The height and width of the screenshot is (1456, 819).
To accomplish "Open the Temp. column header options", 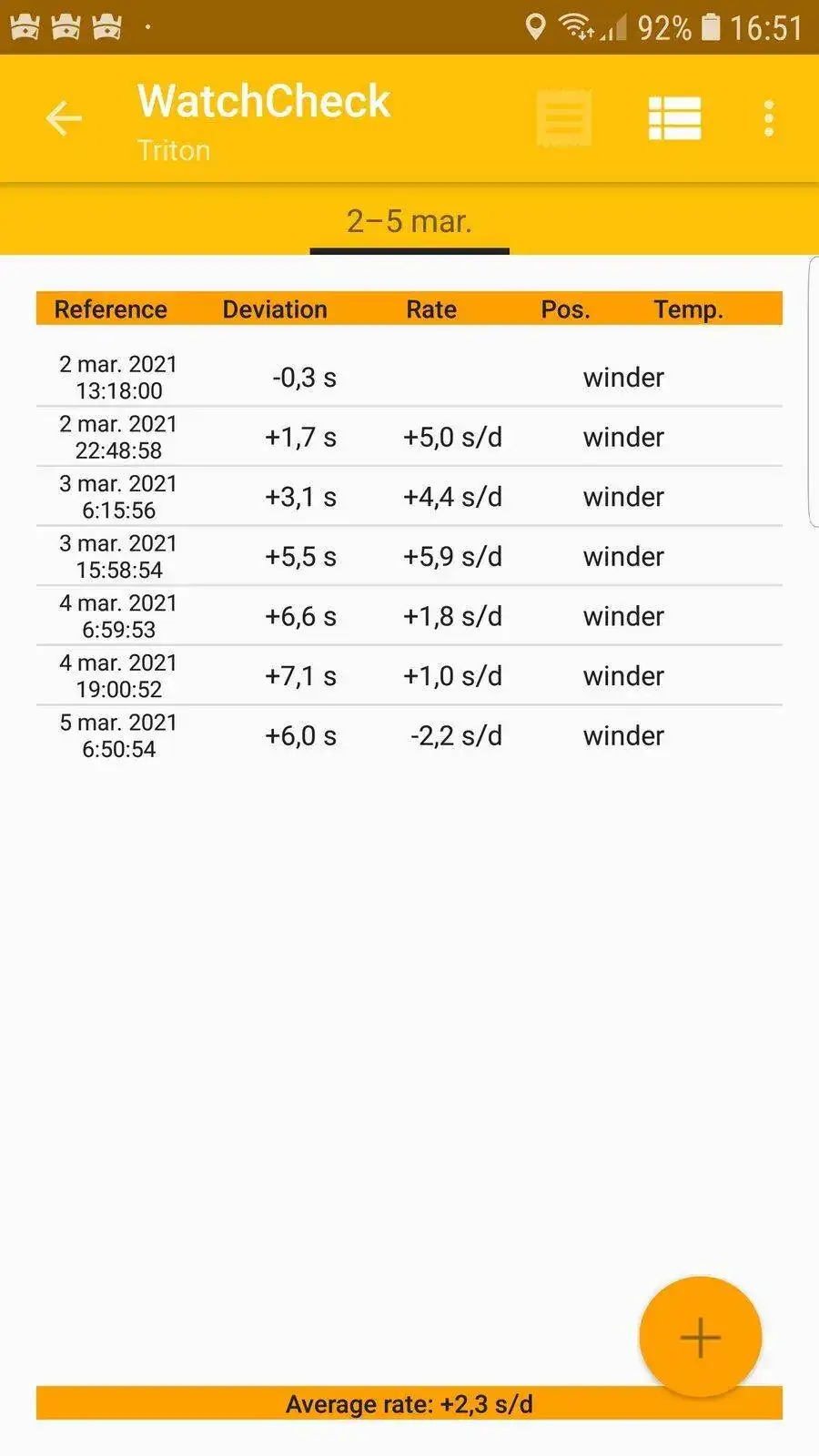I will [x=689, y=308].
